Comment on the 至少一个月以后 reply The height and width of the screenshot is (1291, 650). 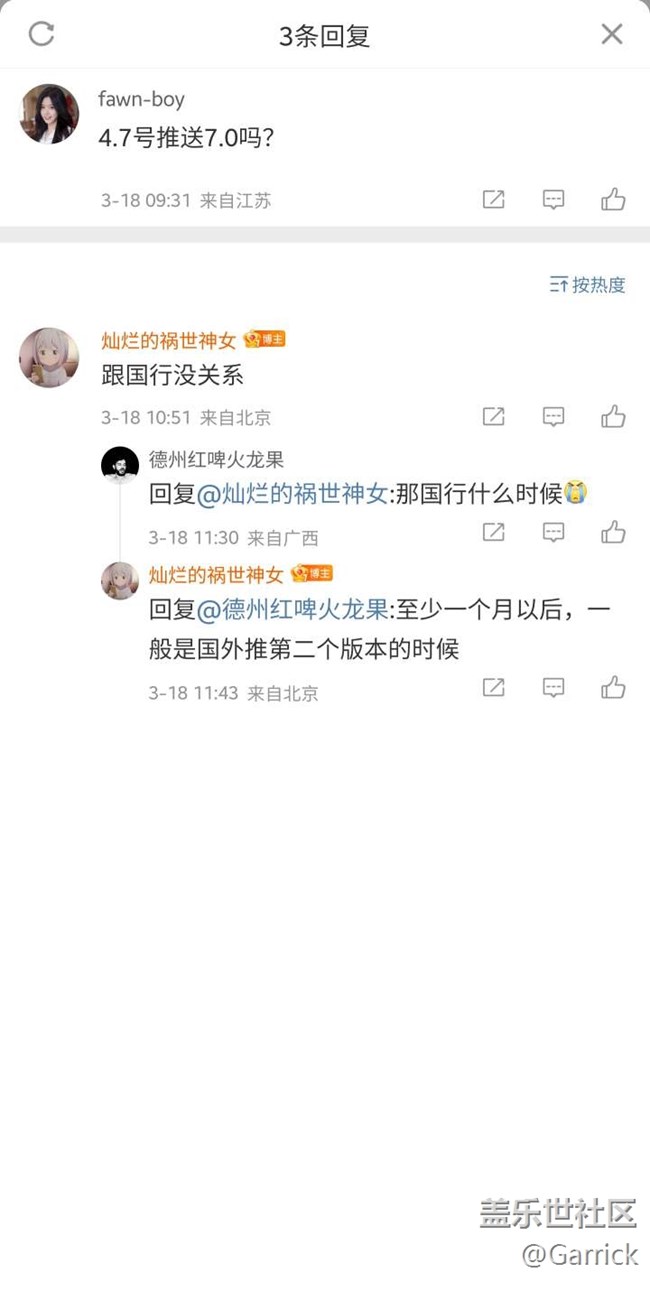553,688
